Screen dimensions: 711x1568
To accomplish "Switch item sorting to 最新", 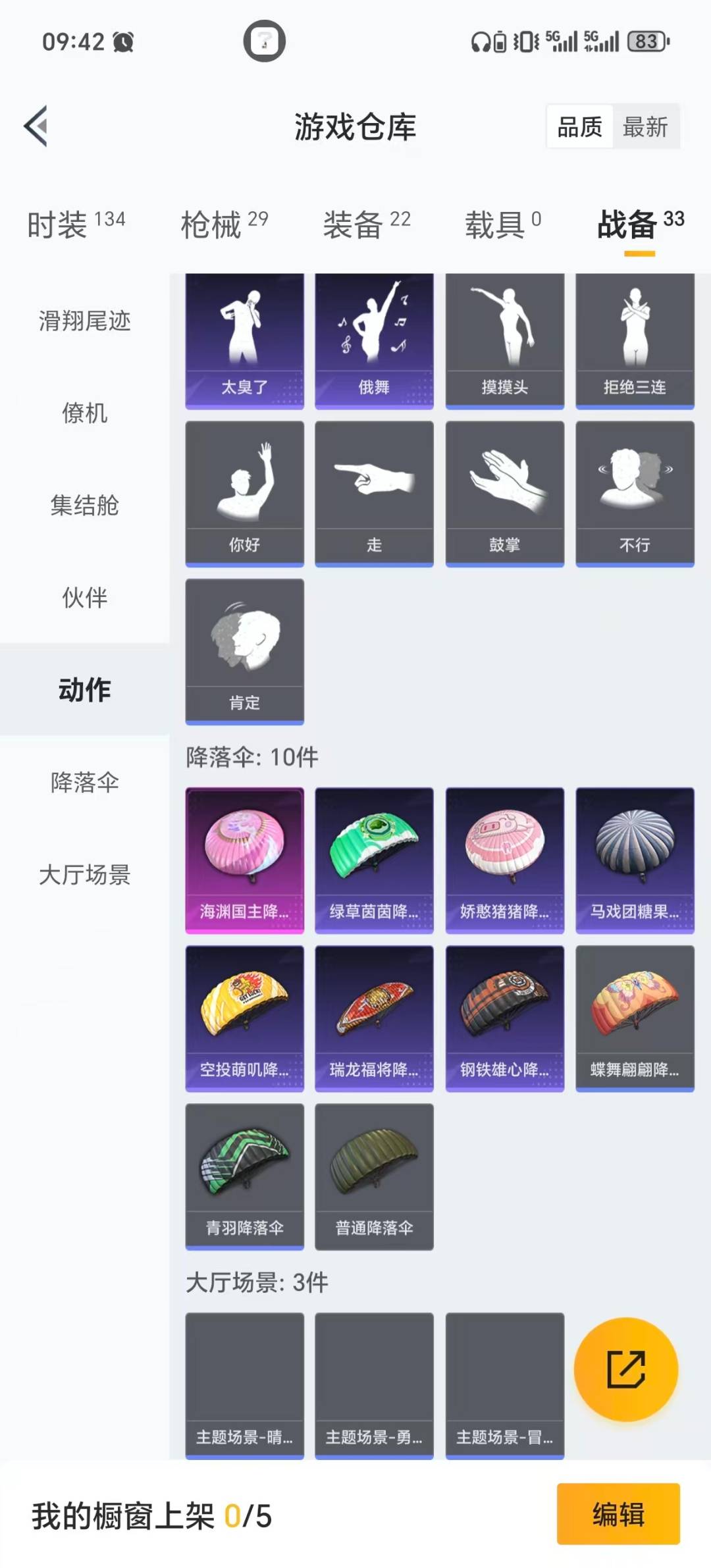I will point(646,127).
